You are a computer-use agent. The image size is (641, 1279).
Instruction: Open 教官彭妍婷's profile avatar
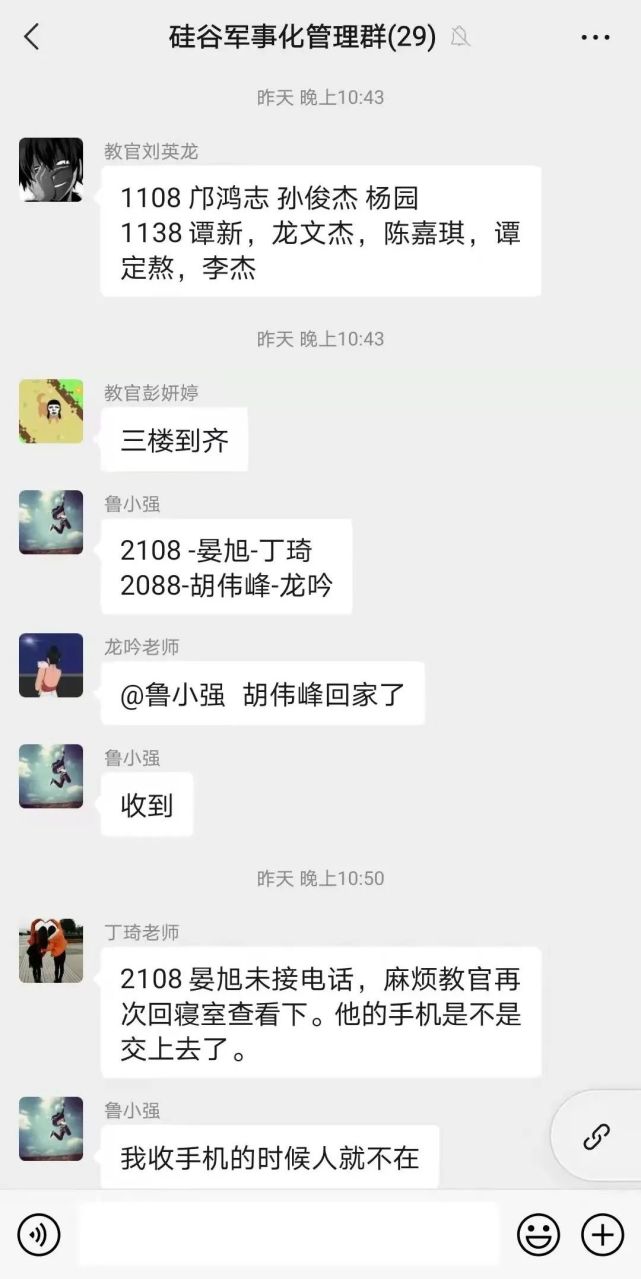coord(51,411)
